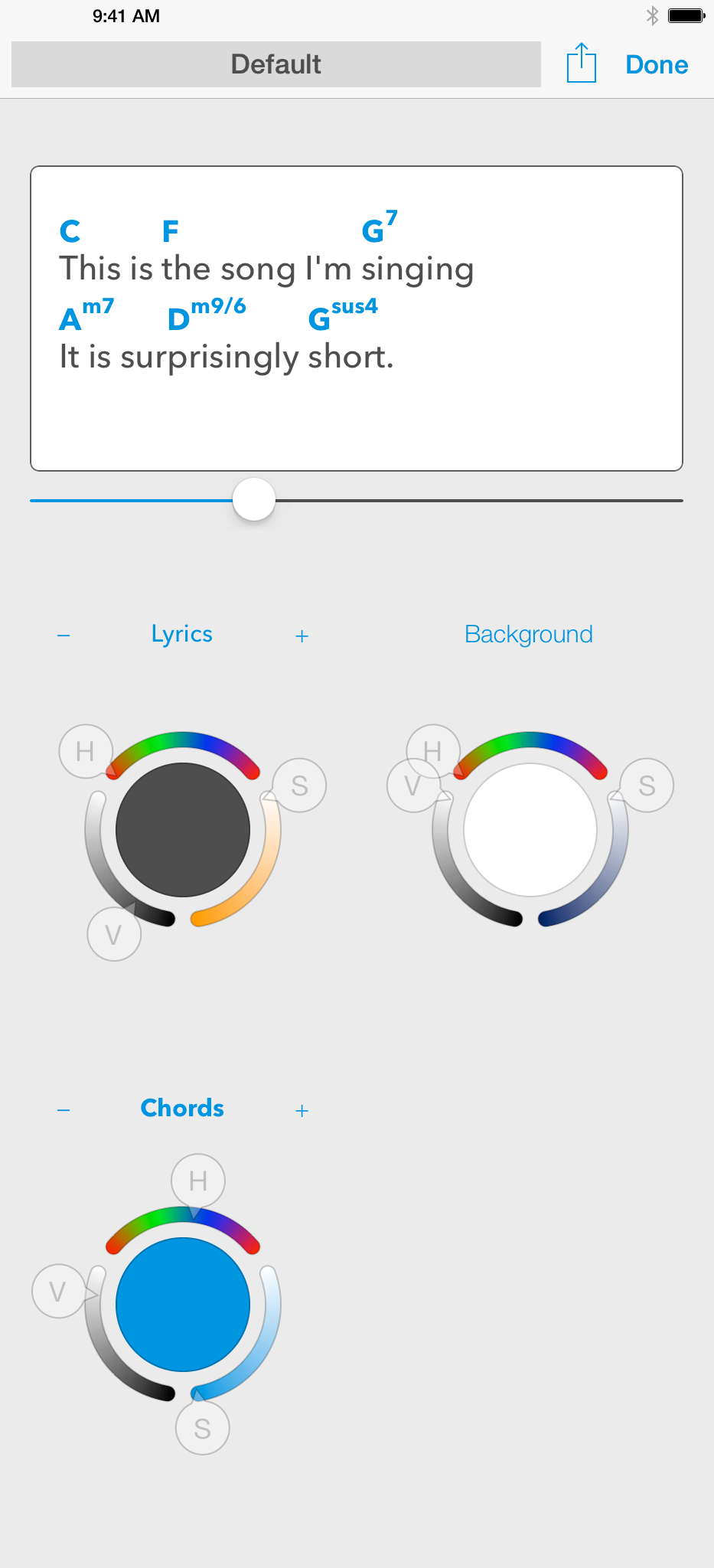Decrease Lyrics size with the minus

pos(64,635)
